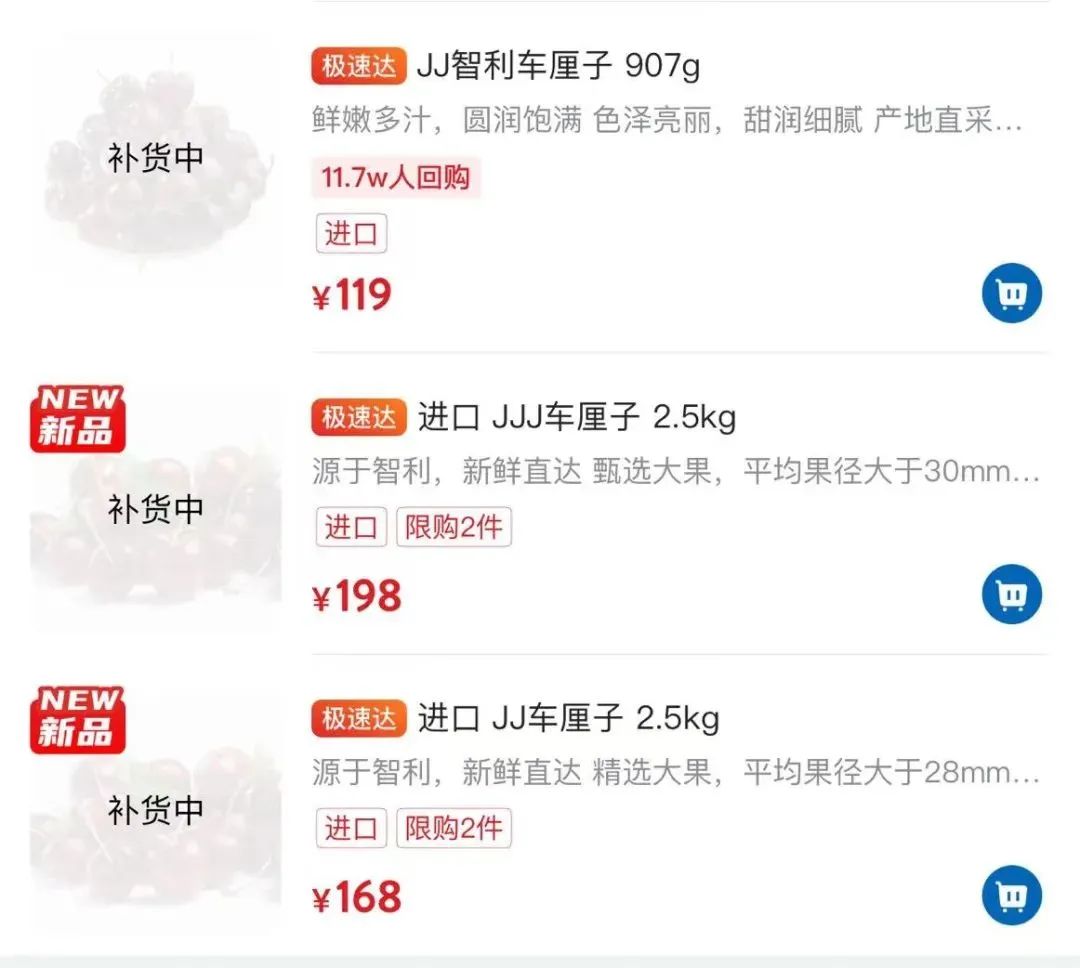The width and height of the screenshot is (1080, 968).
Task: Add JJ智利车厘子 907g to cart
Action: click(x=1012, y=293)
